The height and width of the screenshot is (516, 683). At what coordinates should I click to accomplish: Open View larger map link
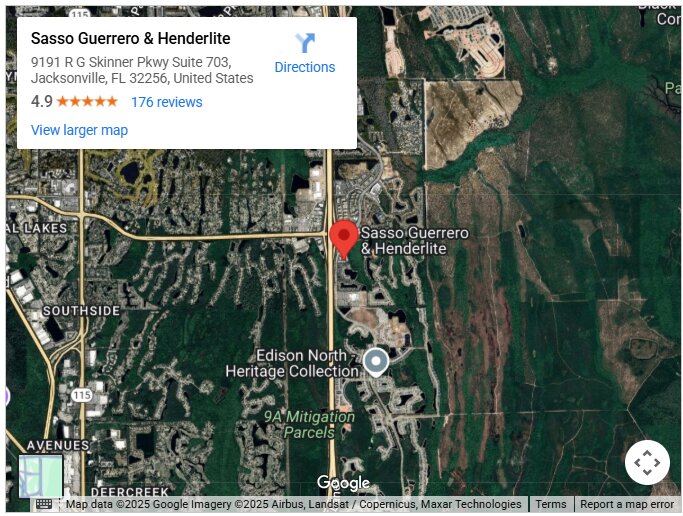pyautogui.click(x=79, y=130)
